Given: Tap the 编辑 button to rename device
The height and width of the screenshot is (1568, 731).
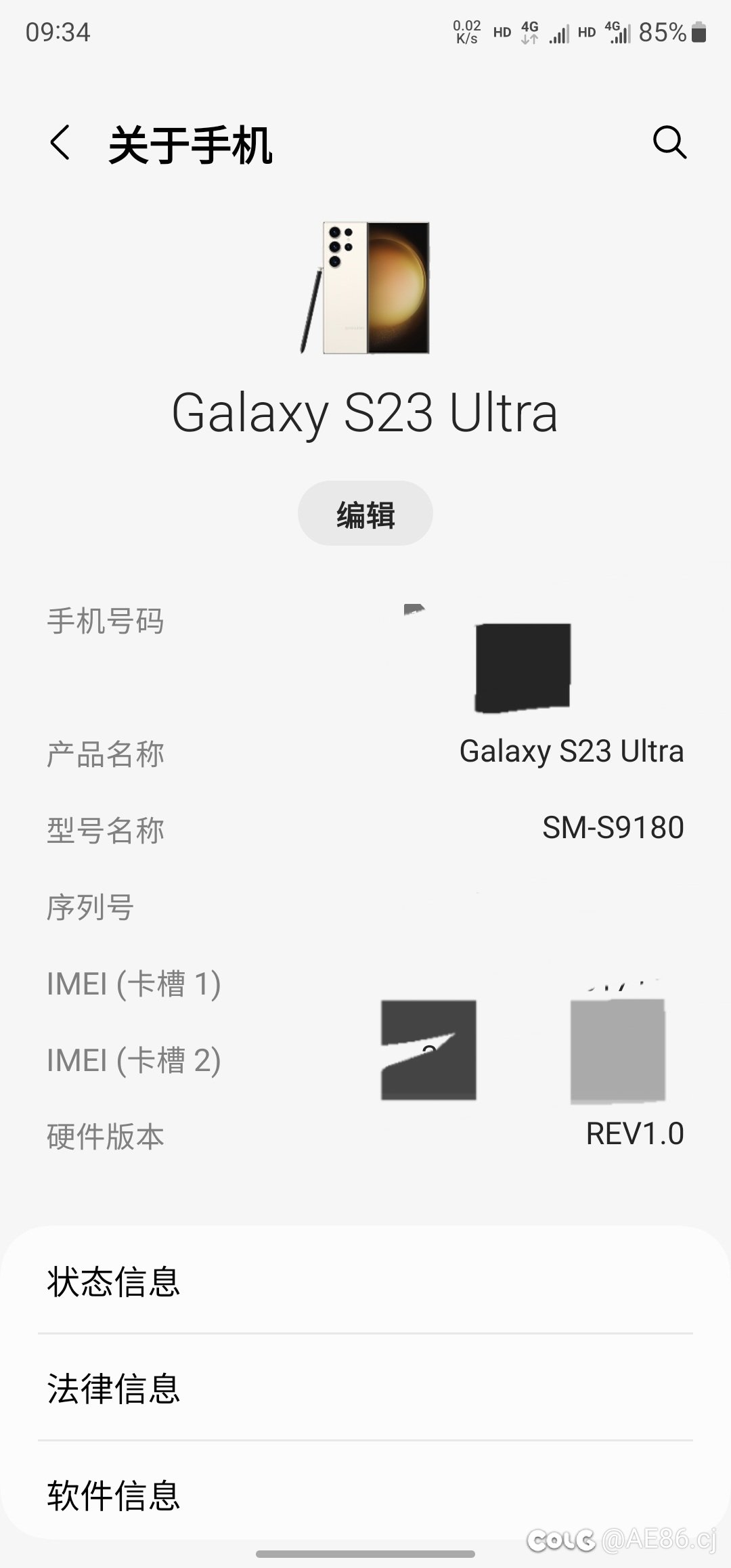Looking at the screenshot, I should point(365,514).
